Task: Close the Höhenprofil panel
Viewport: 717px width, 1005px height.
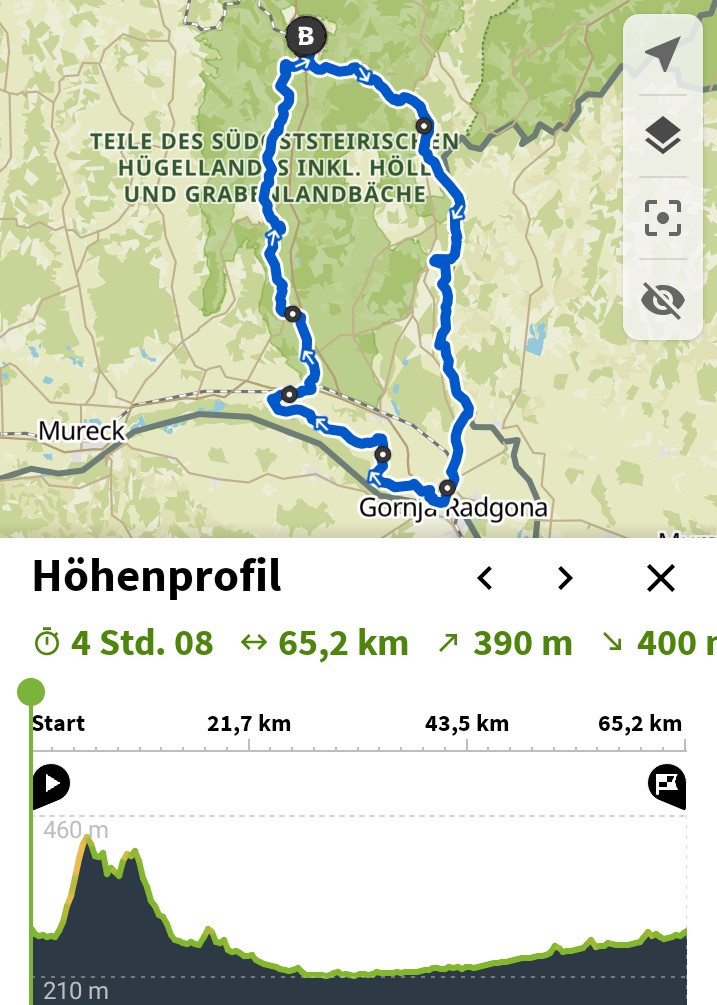Action: point(660,578)
